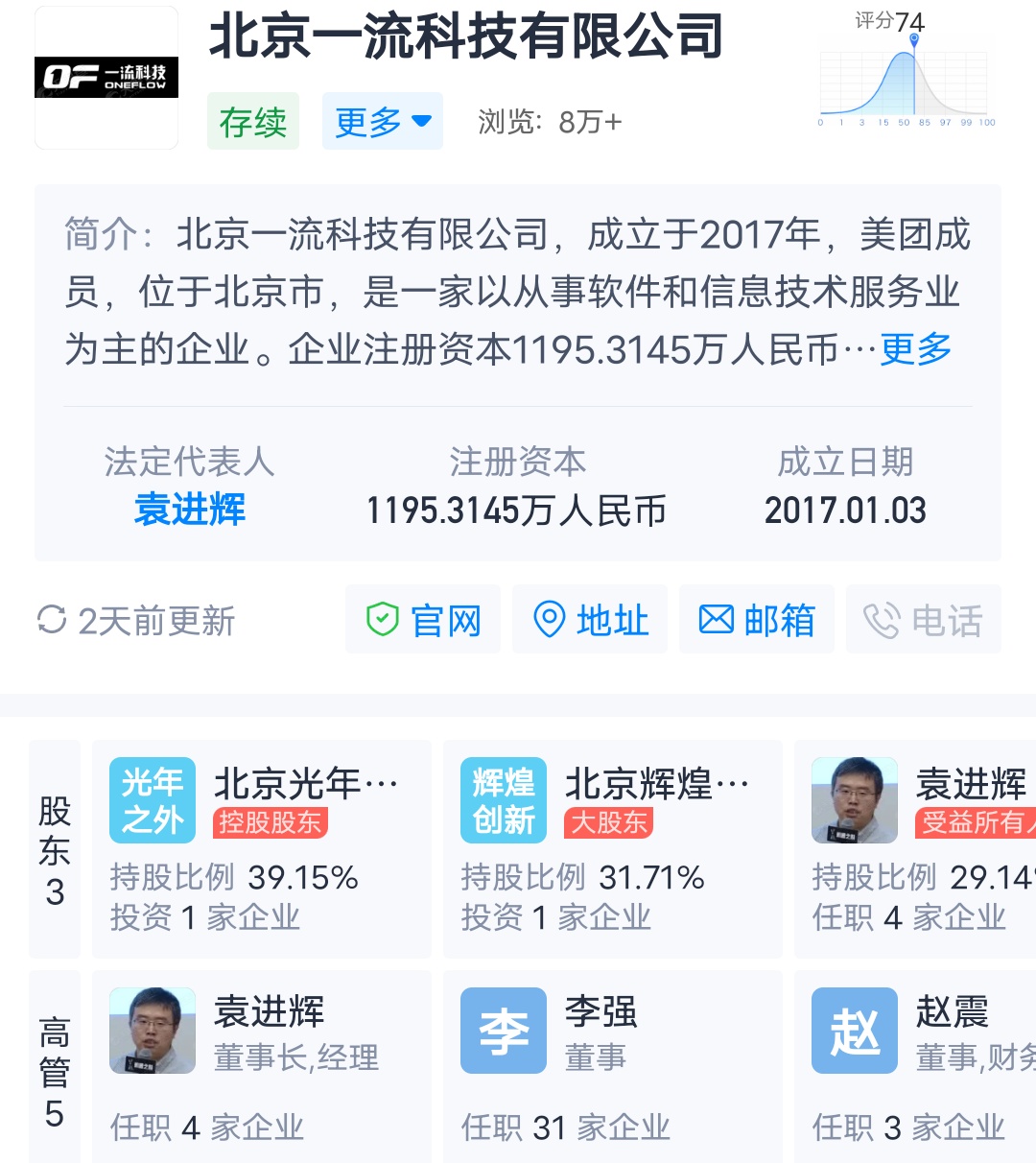Screen dimensions: 1036x1163
Task: Open the 官网 official website button
Action: click(423, 620)
